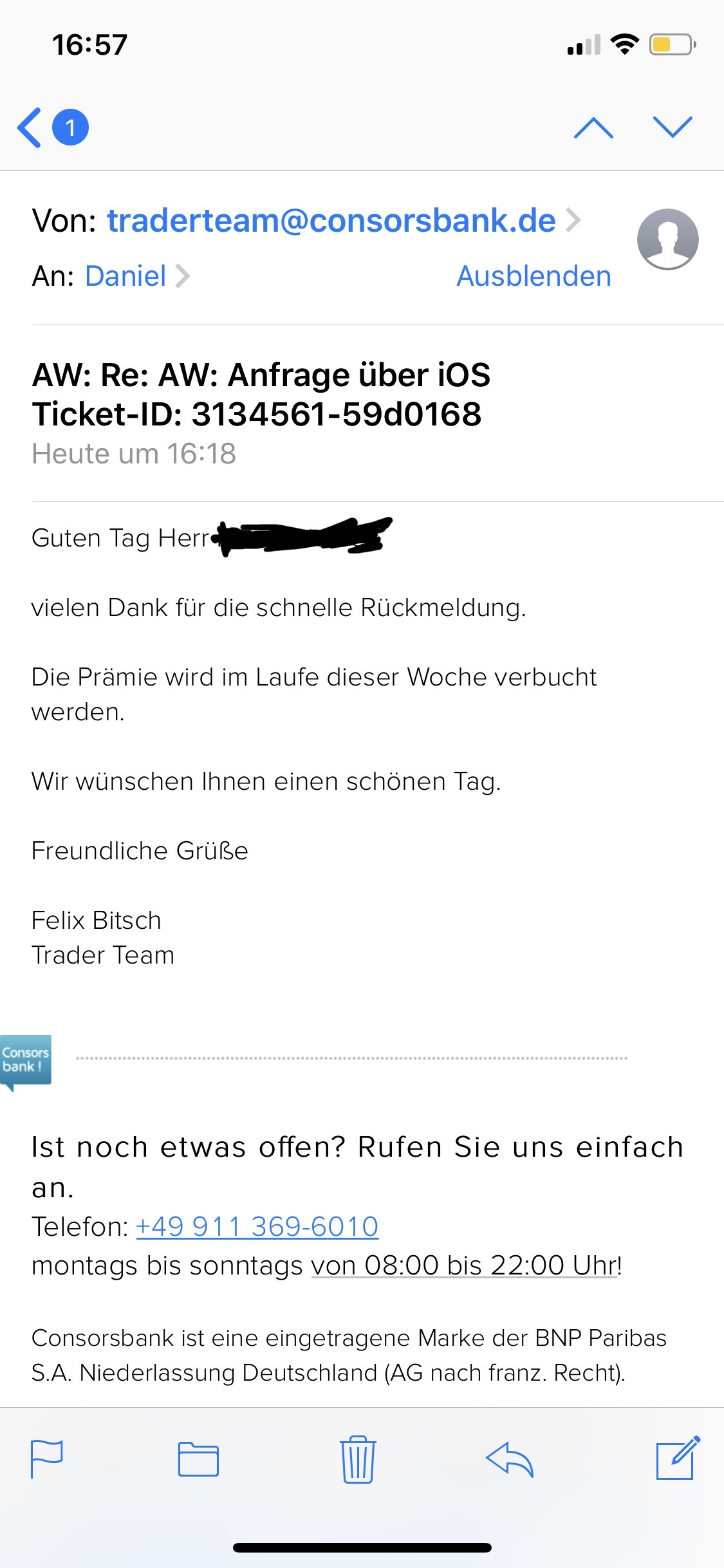
Task: Delete this email with the trash icon
Action: coord(358,1459)
